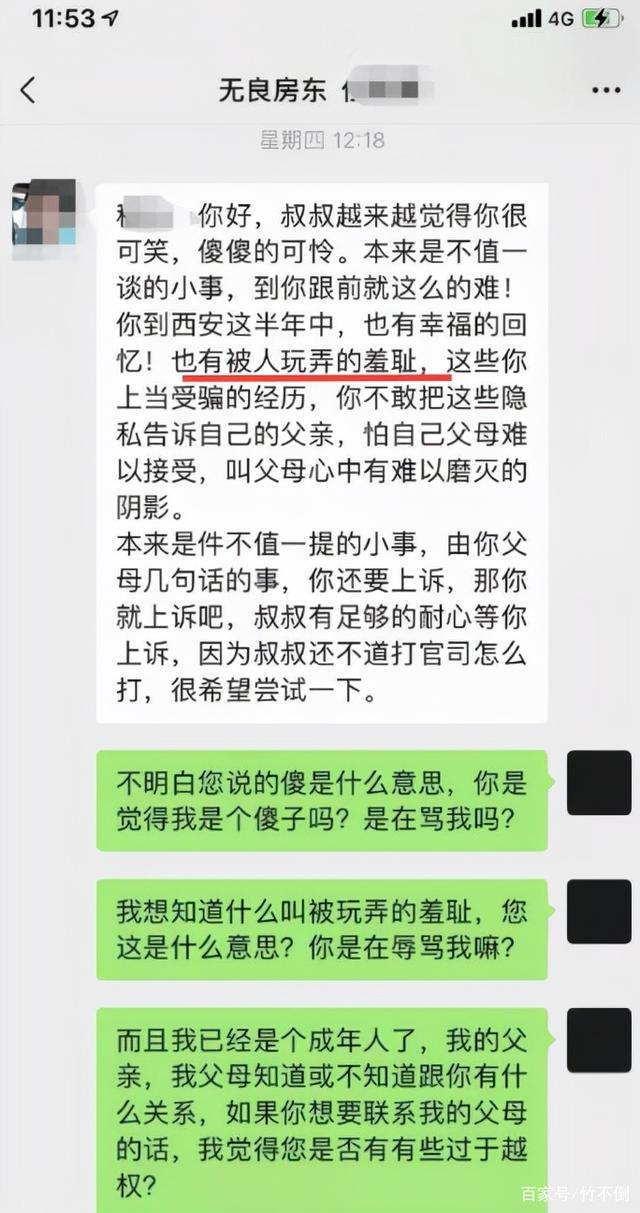Open the chat options menu
Viewport: 640px width, 1213px height.
606,90
